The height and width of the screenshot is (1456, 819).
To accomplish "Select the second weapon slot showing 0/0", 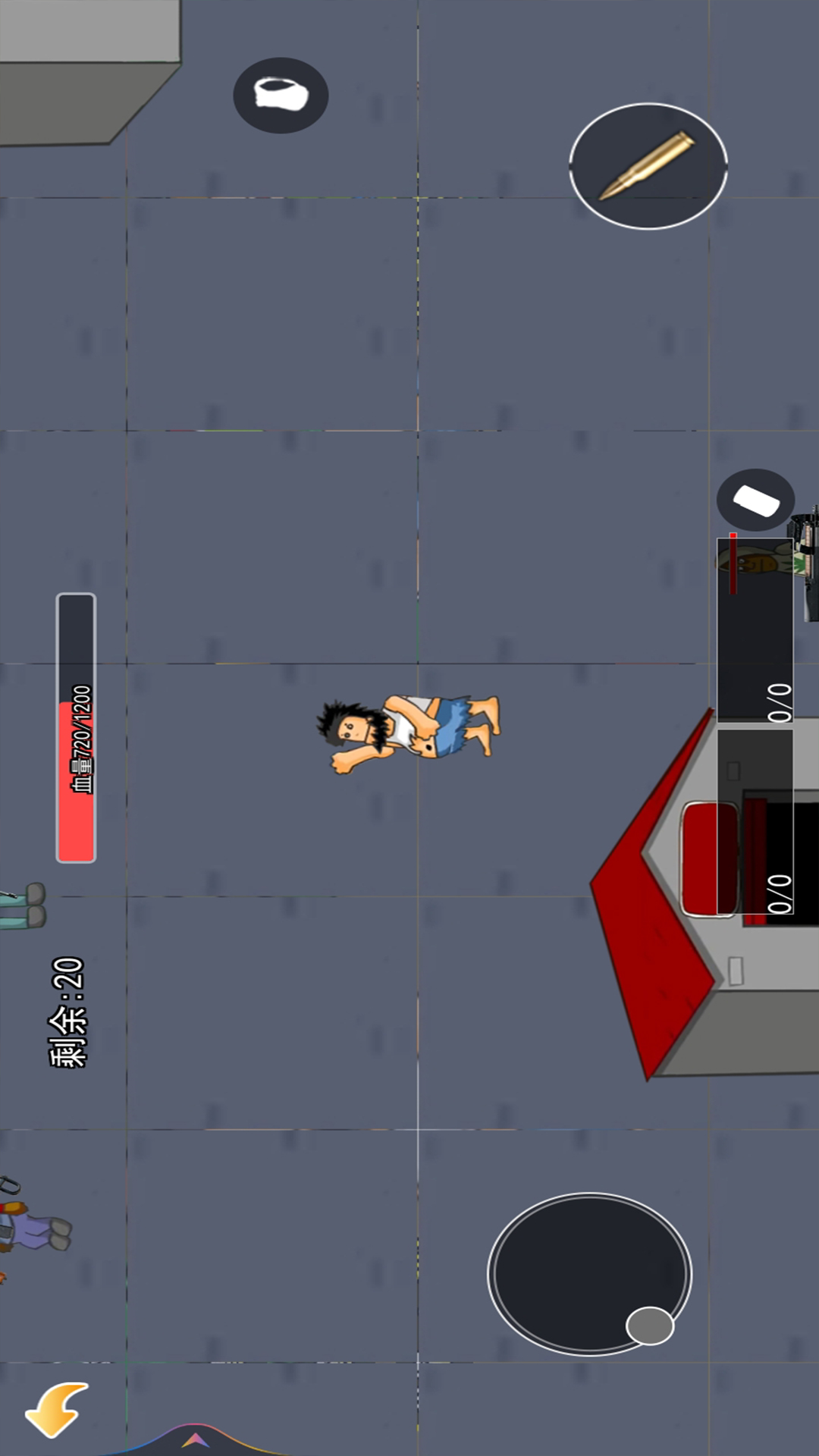I will pyautogui.click(x=755, y=629).
